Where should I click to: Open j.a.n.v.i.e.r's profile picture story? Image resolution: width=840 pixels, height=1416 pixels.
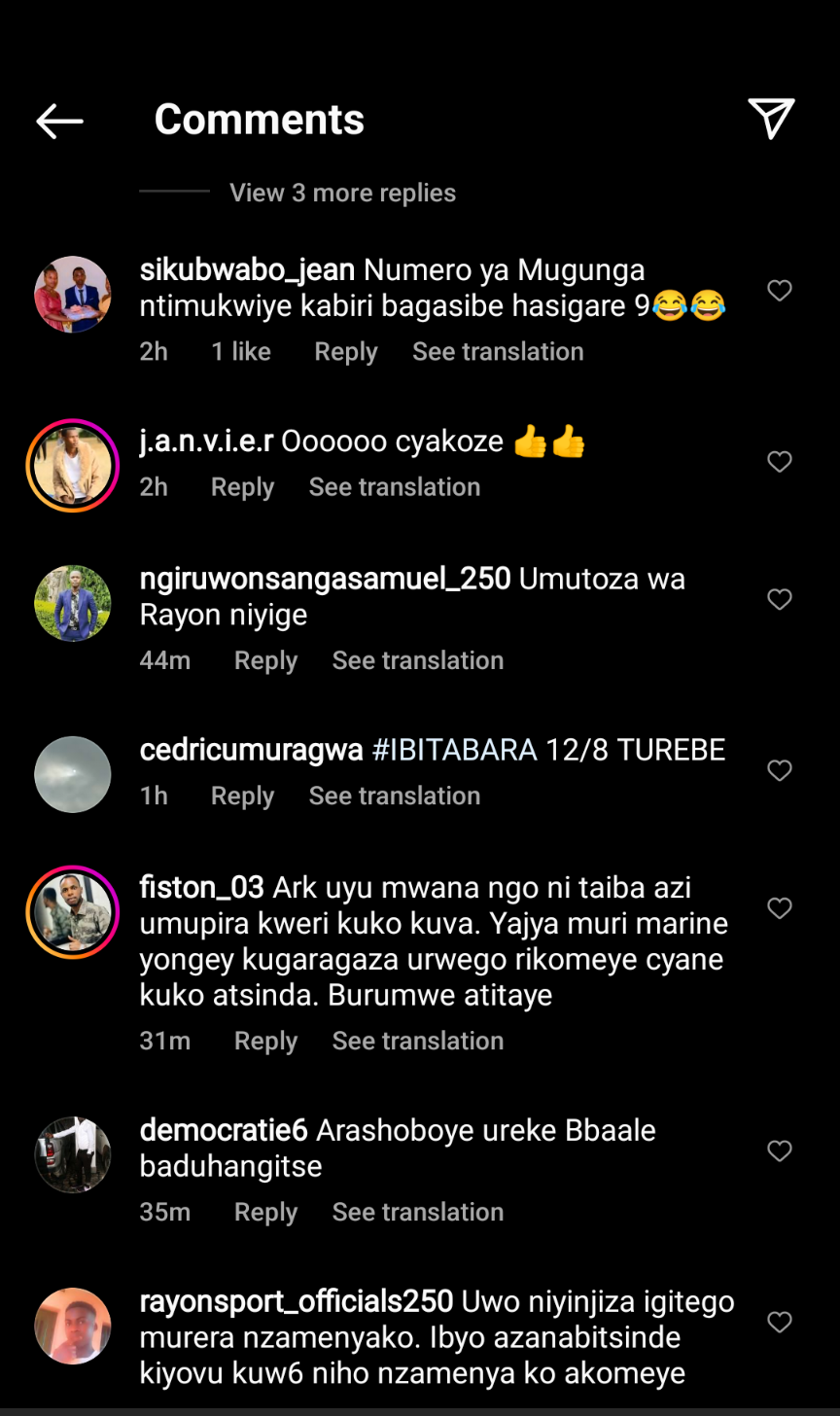pos(72,466)
